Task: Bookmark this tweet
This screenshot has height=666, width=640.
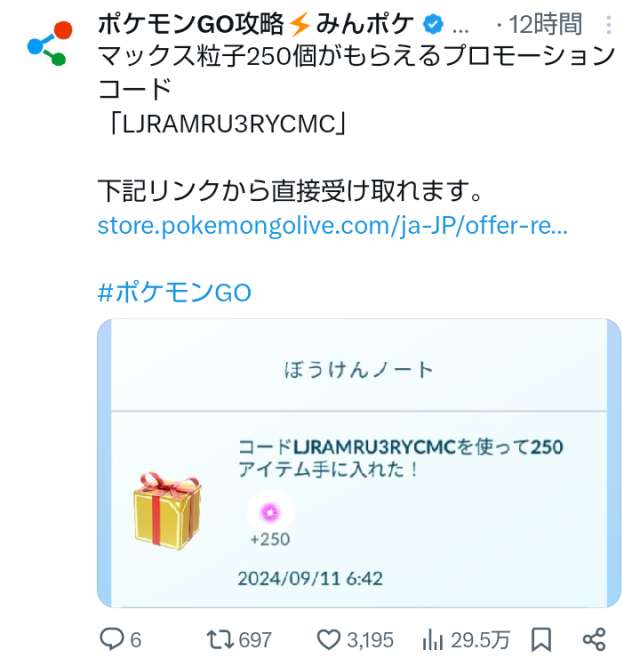Action: [x=541, y=639]
